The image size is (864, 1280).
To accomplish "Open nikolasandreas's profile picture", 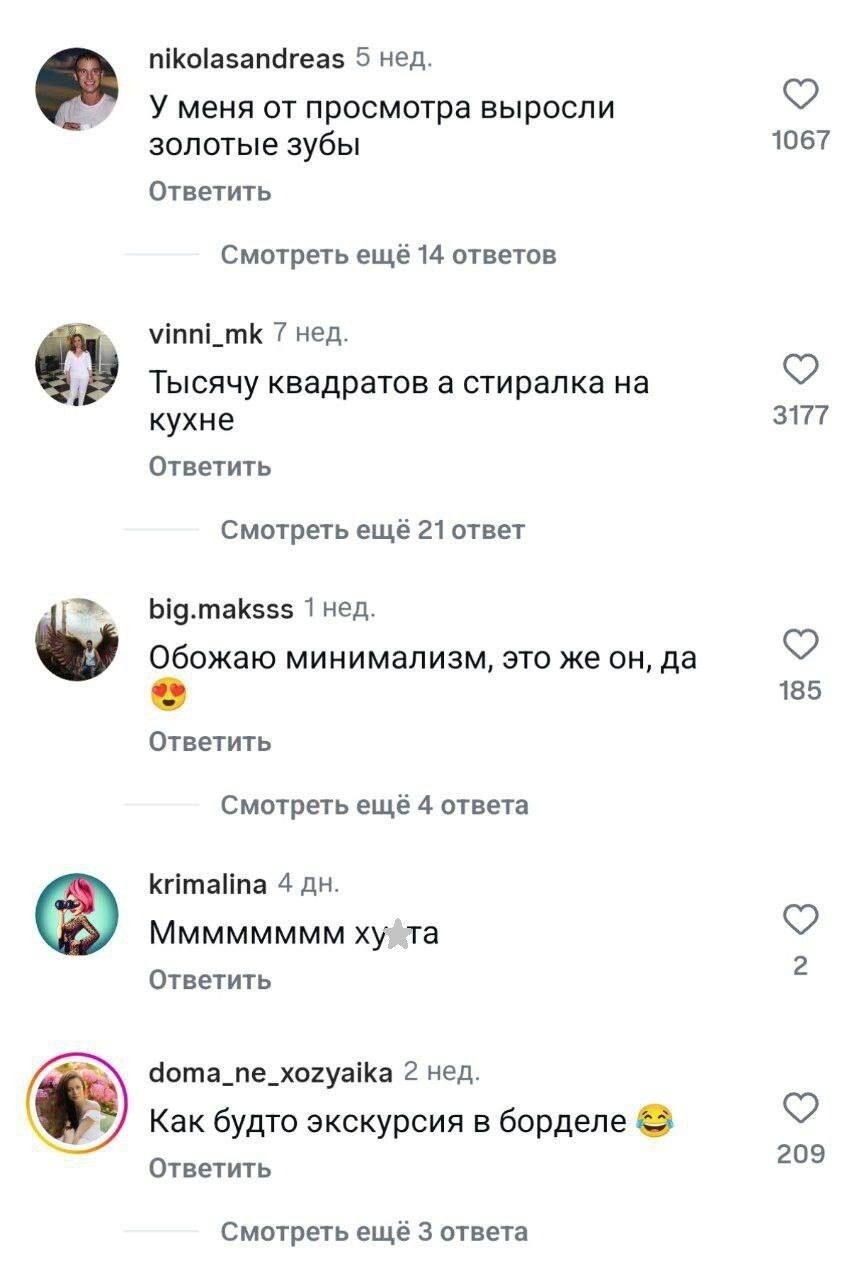I will click(x=77, y=88).
